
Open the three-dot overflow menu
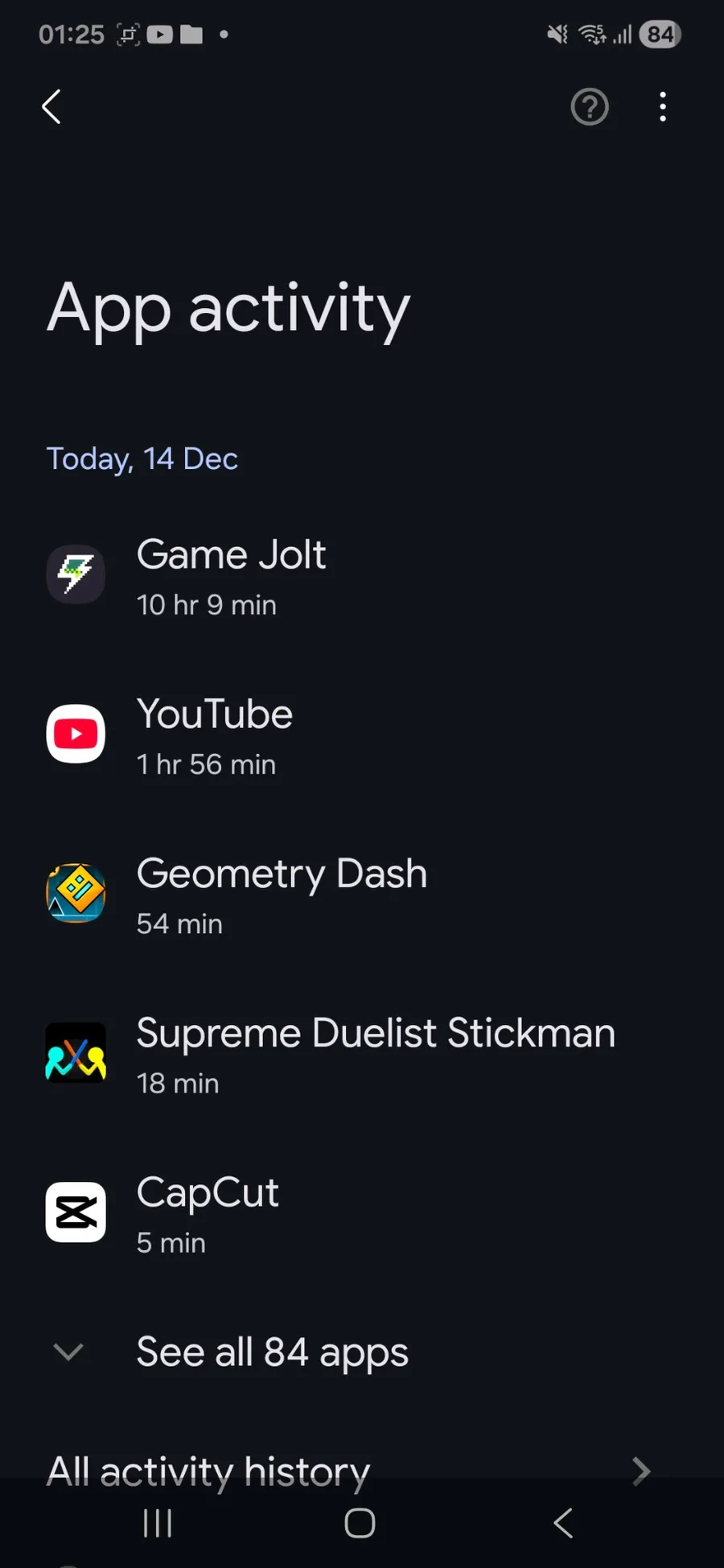[x=663, y=107]
